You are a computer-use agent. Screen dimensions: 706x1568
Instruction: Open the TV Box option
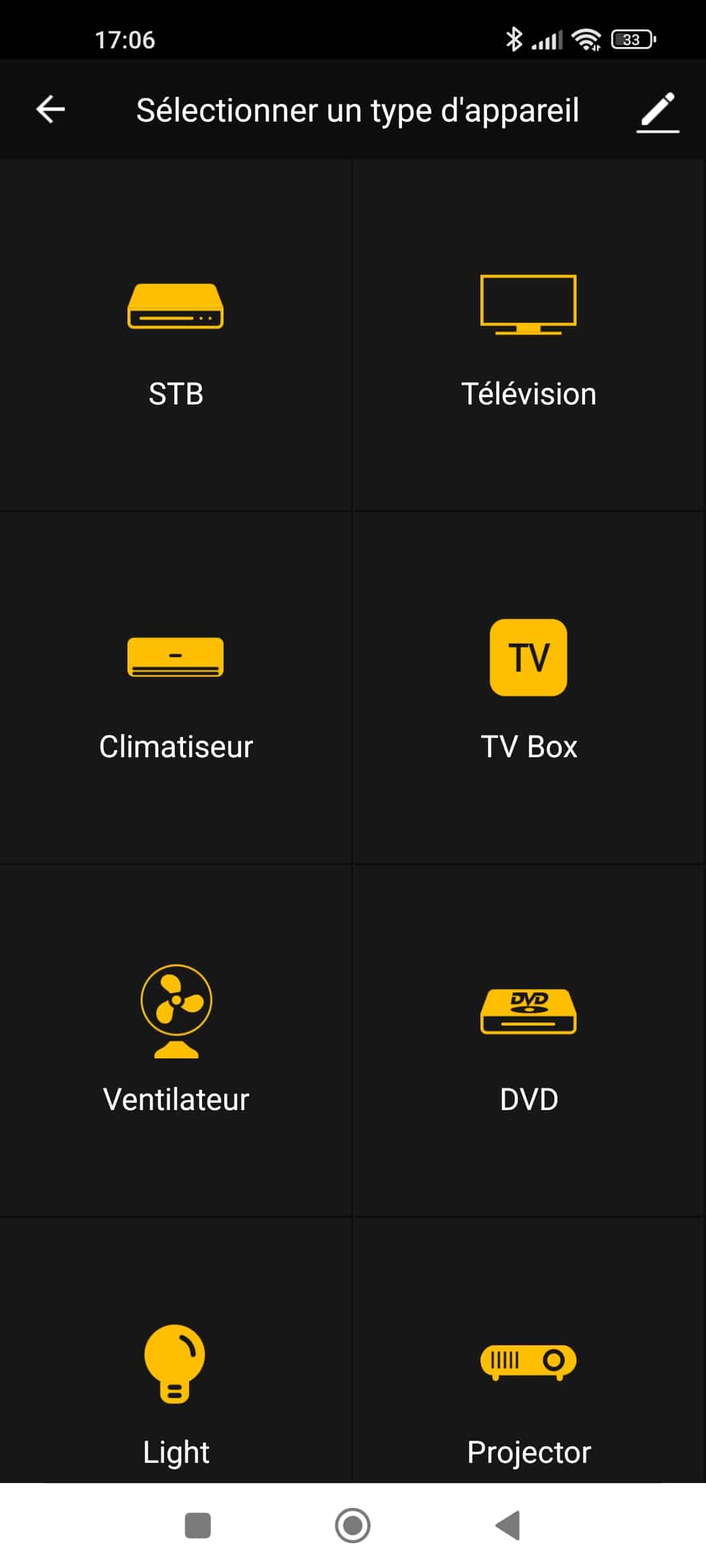(529, 688)
